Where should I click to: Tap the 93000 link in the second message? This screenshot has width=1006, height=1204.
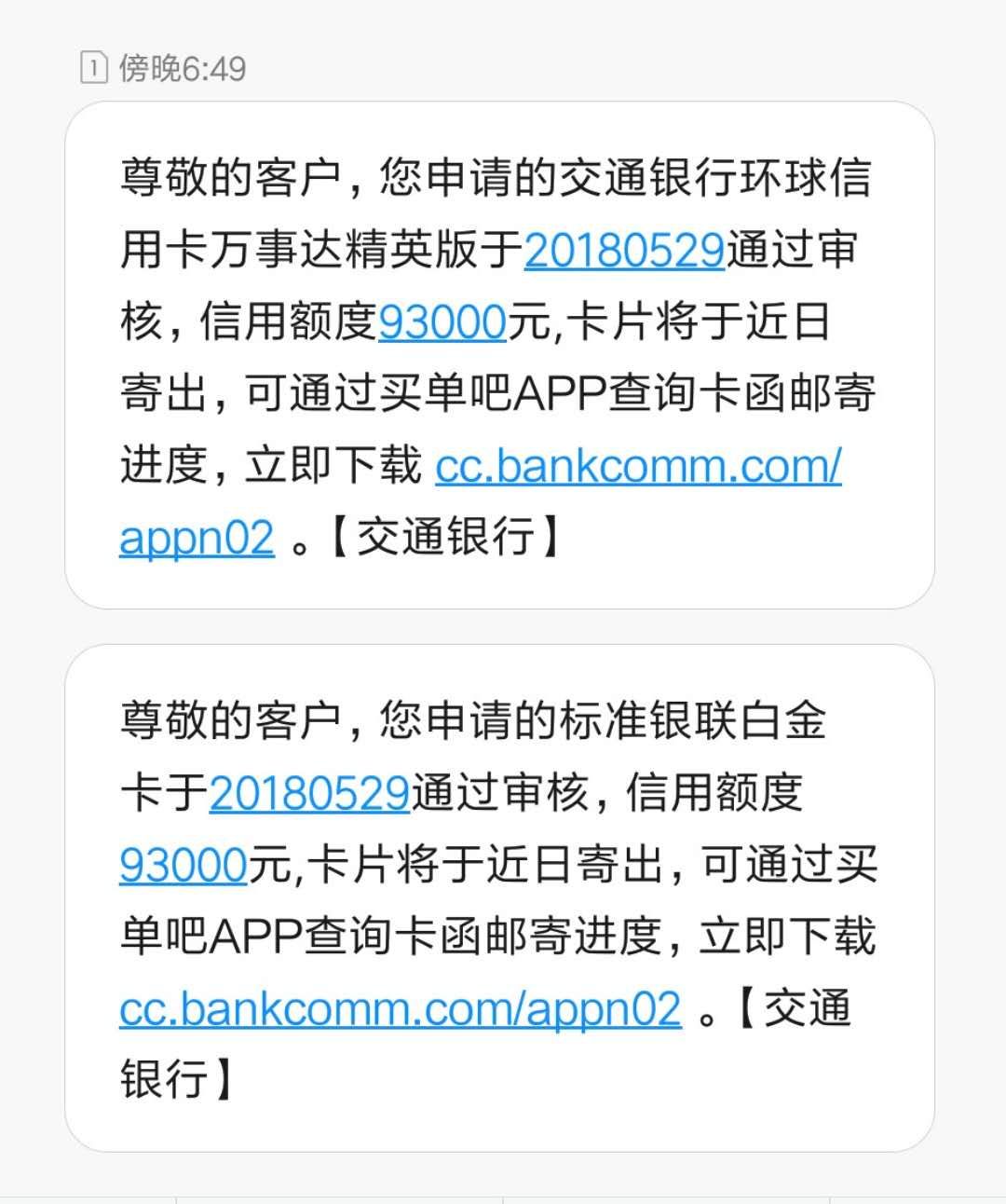point(184,866)
